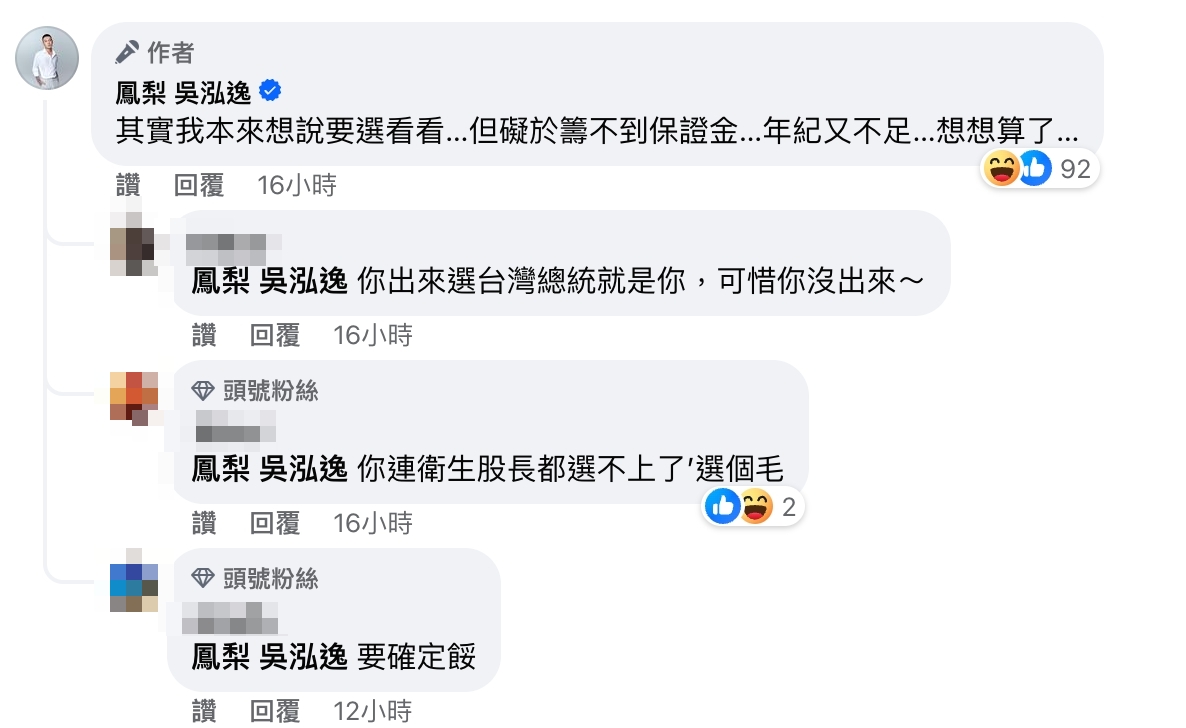Open 鳳梨 吳泓逸 mention in 台灣總統 reply
The width and height of the screenshot is (1186, 728).
268,282
